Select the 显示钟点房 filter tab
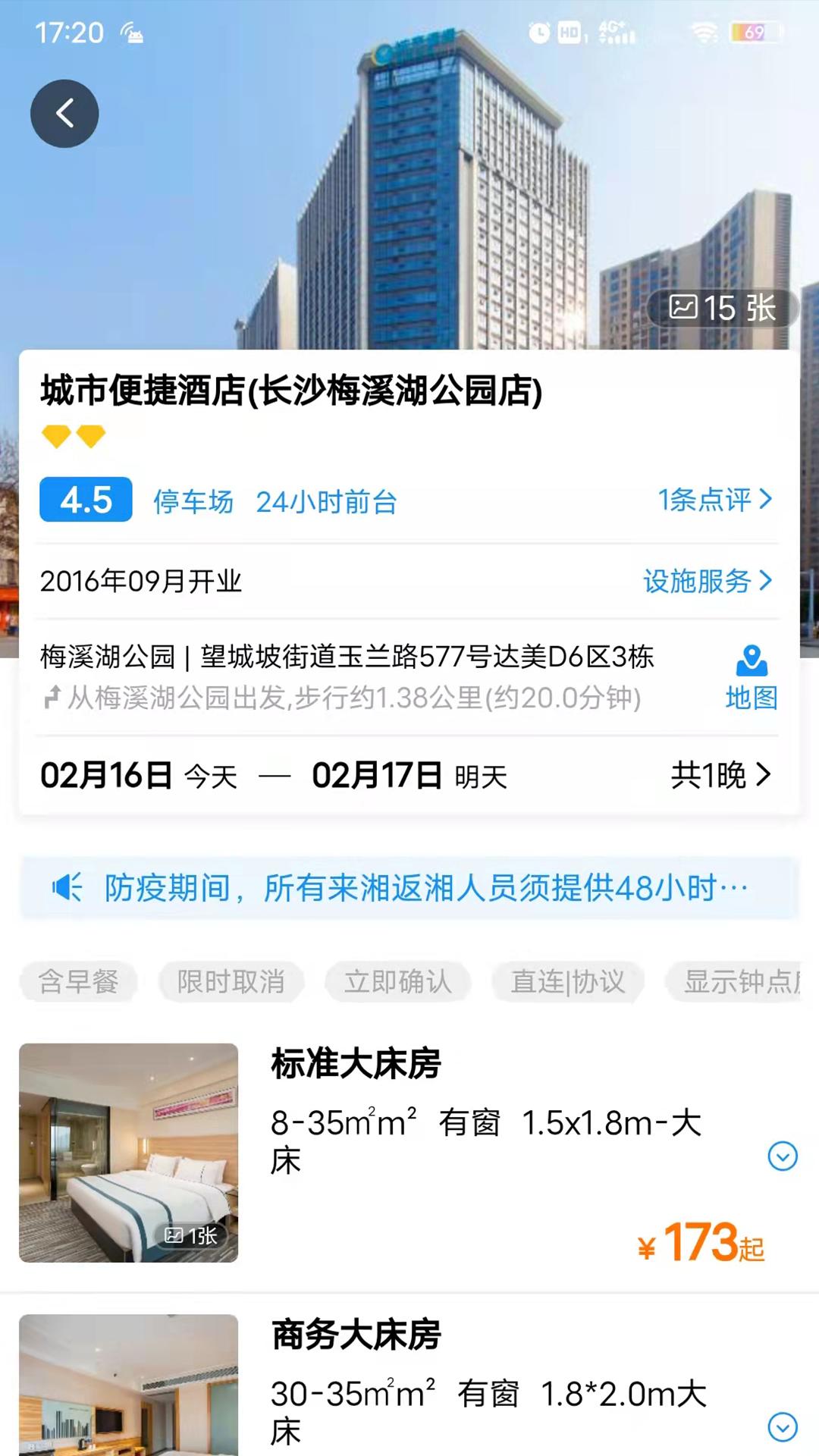 click(733, 981)
